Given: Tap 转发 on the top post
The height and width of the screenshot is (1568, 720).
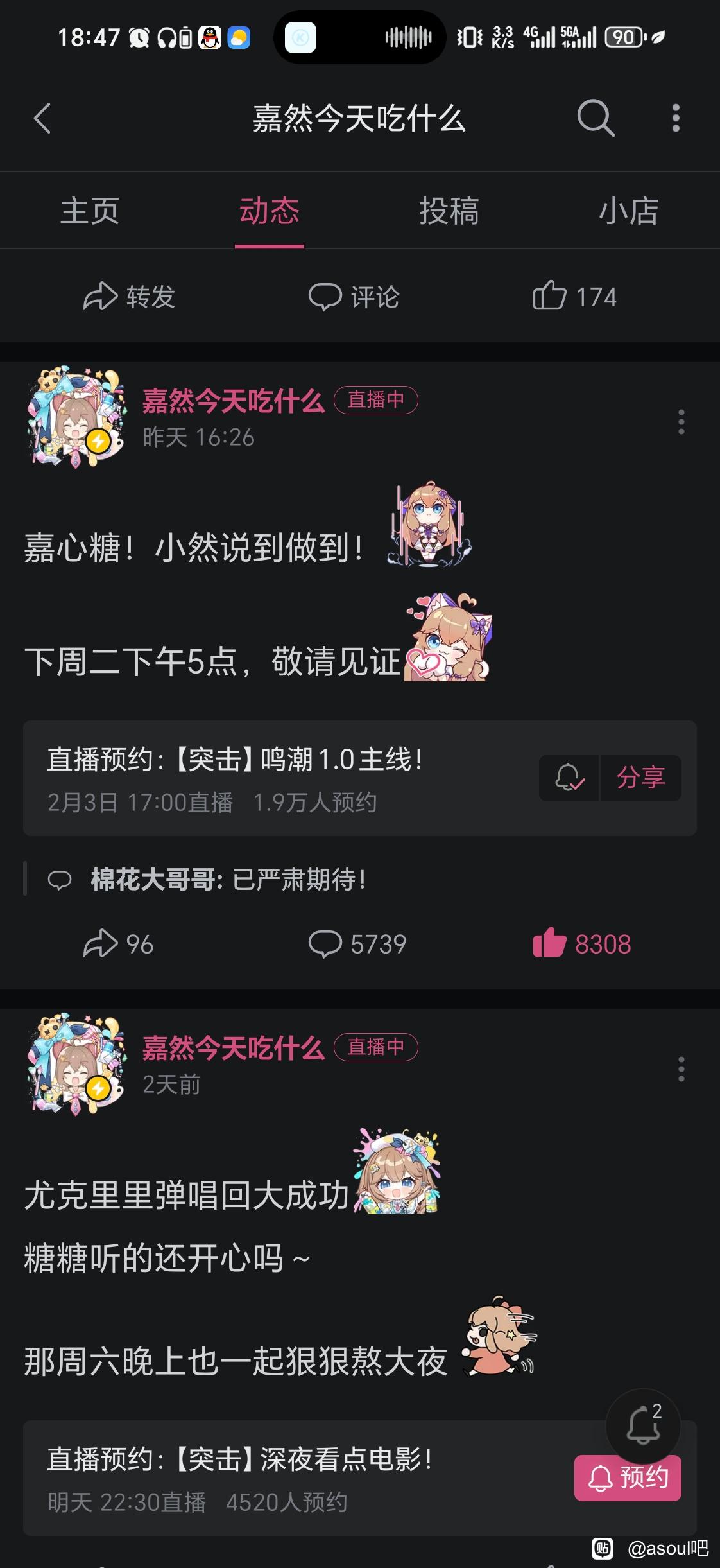Looking at the screenshot, I should point(129,297).
